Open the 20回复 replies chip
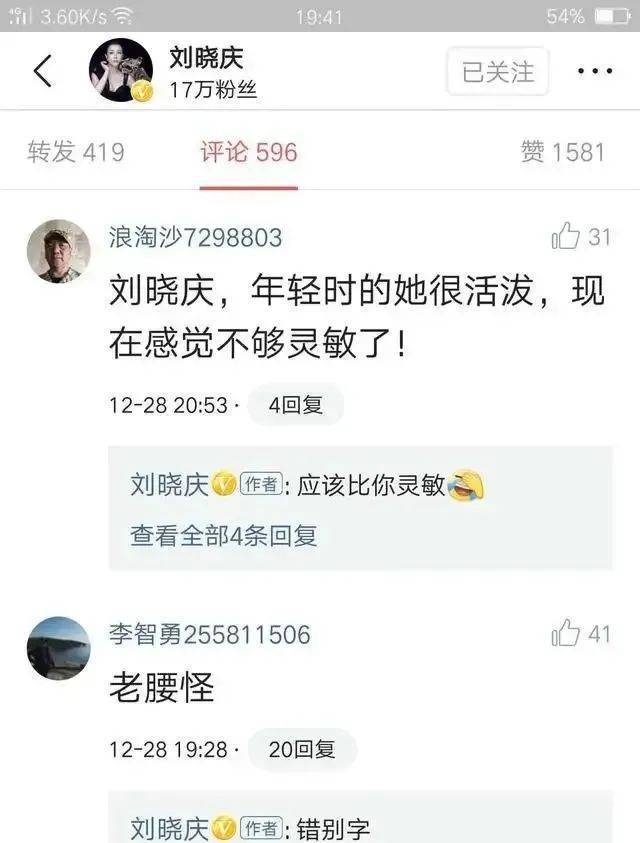Image resolution: width=640 pixels, height=843 pixels. tap(301, 749)
